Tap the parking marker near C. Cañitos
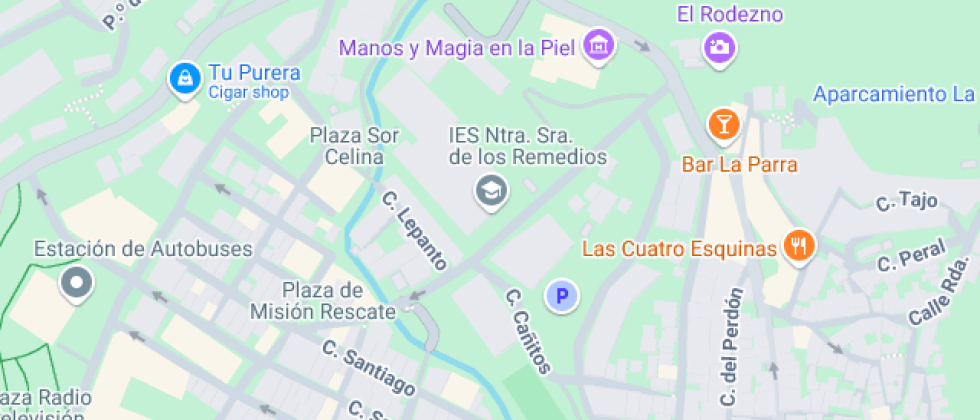 pyautogui.click(x=562, y=296)
